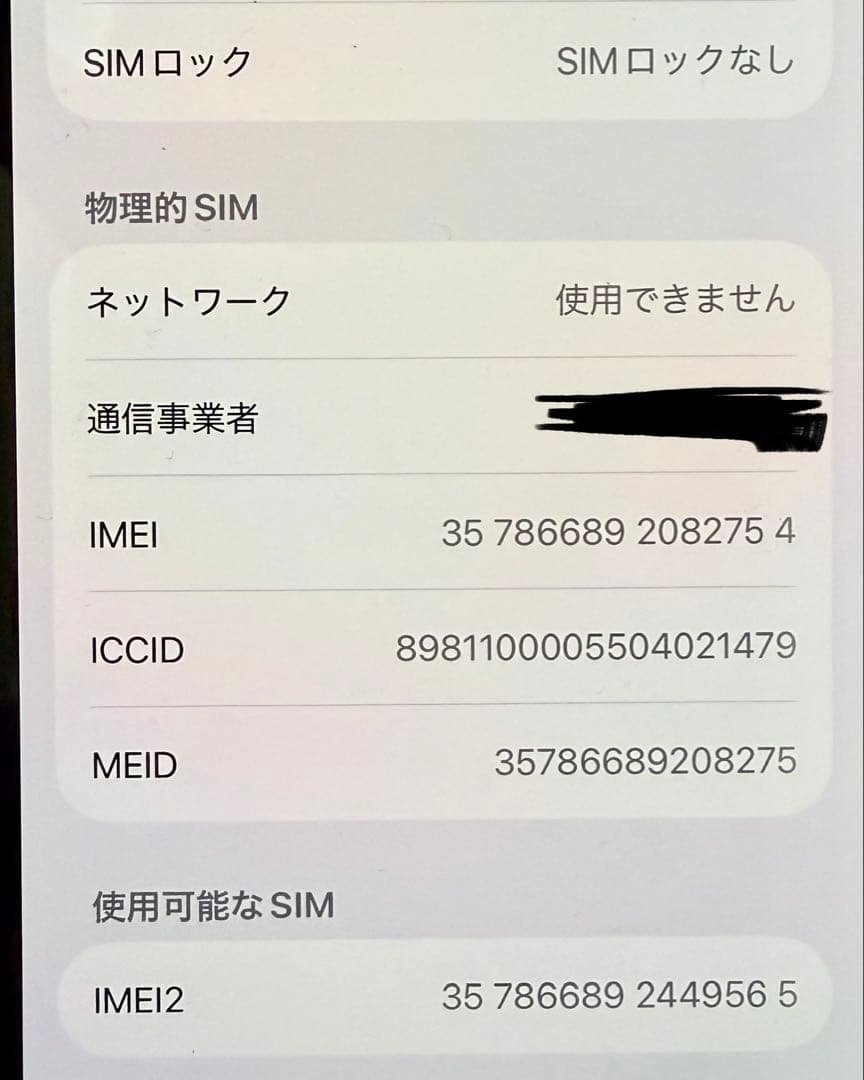Select the MEID label
Screen dimensions: 864x1080
(133, 766)
